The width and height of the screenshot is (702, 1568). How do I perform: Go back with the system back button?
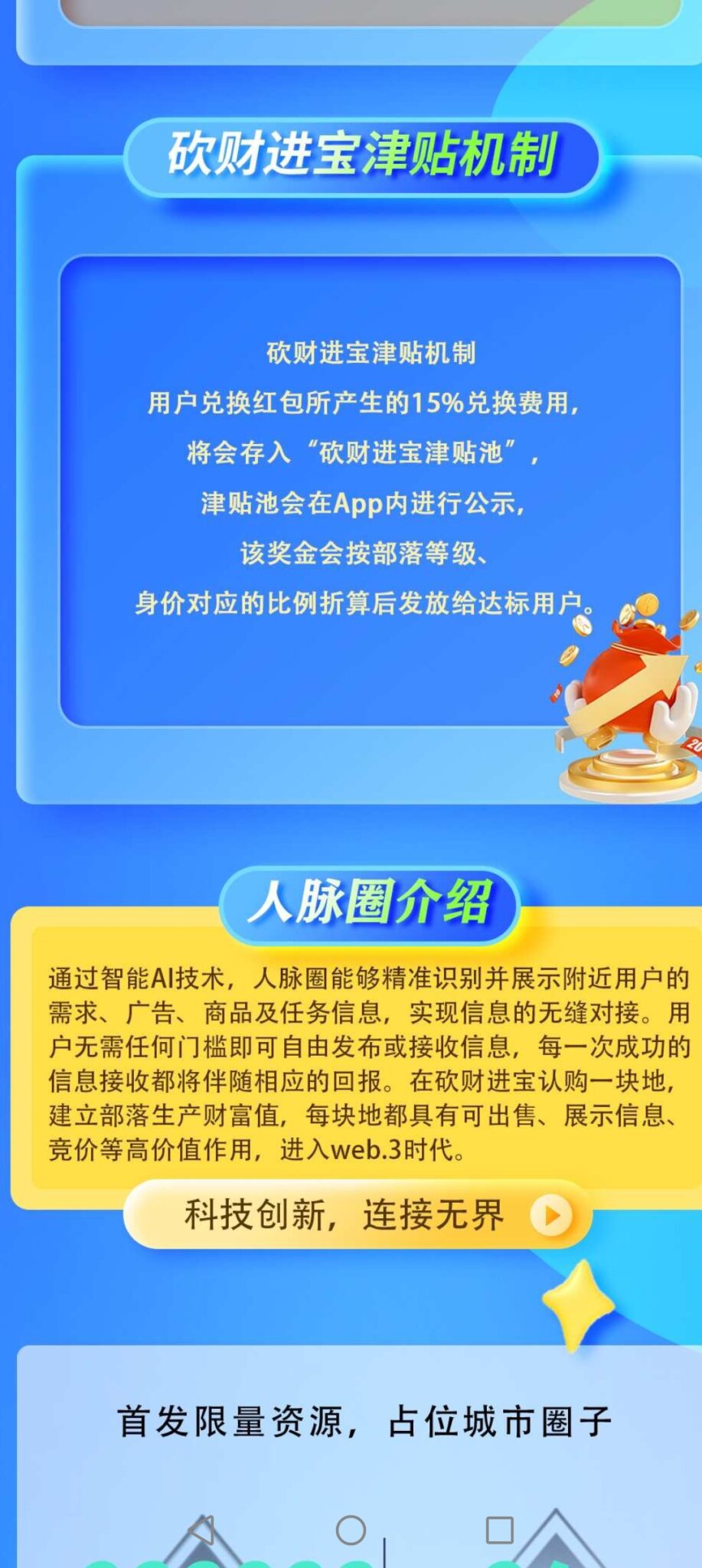click(x=201, y=1530)
